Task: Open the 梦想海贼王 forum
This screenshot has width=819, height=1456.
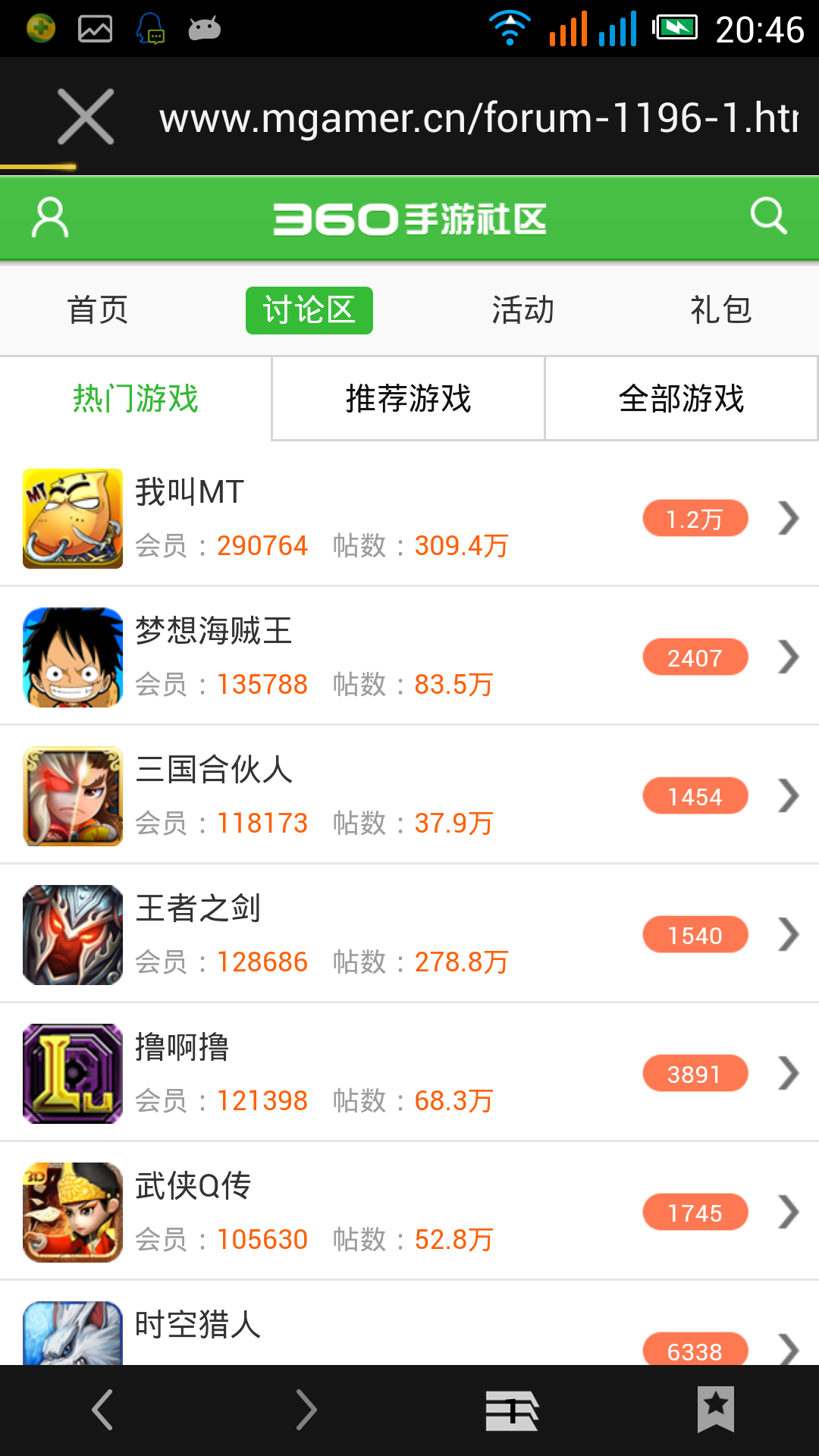Action: tap(409, 657)
